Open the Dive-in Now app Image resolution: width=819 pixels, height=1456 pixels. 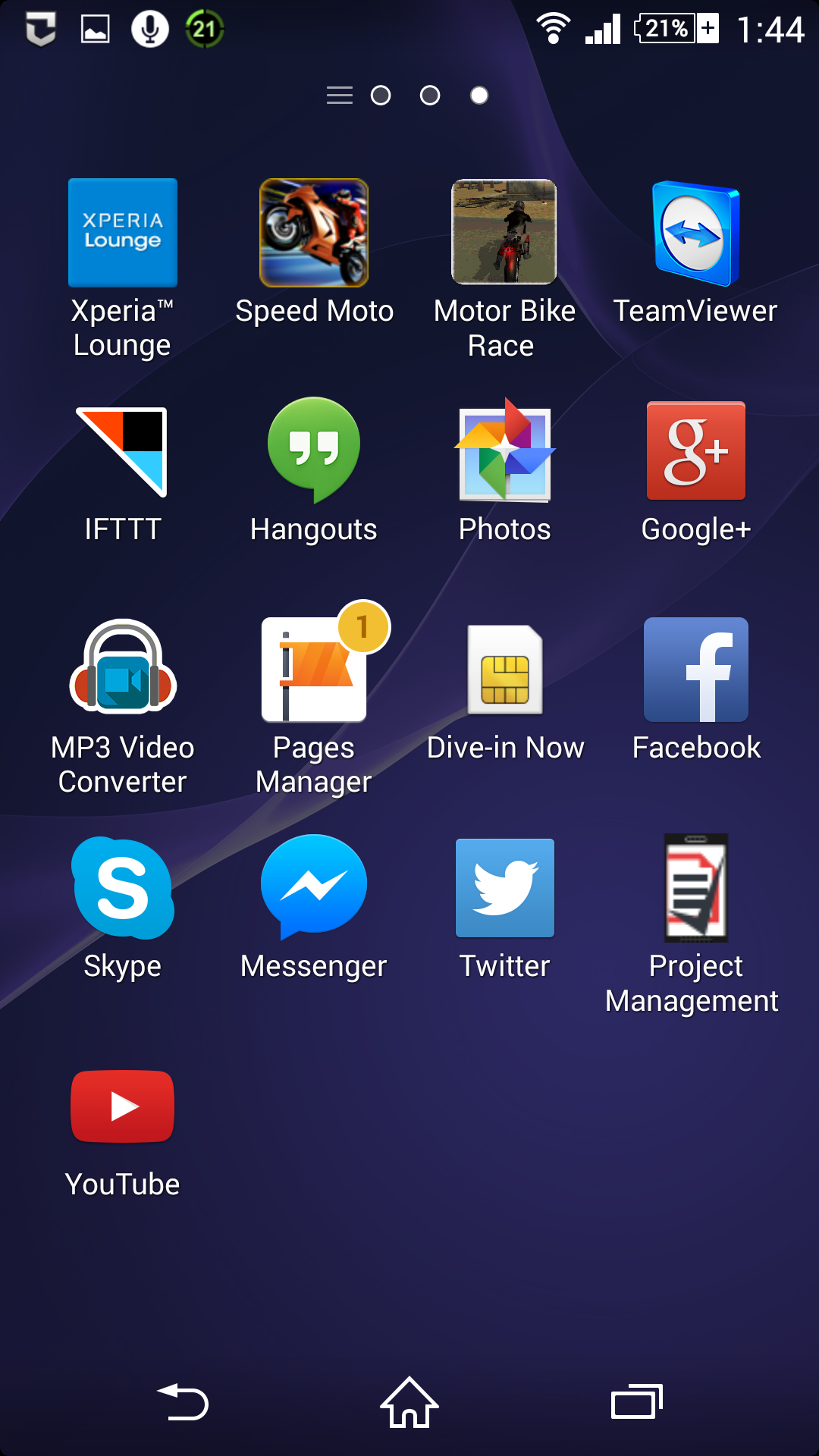point(504,670)
